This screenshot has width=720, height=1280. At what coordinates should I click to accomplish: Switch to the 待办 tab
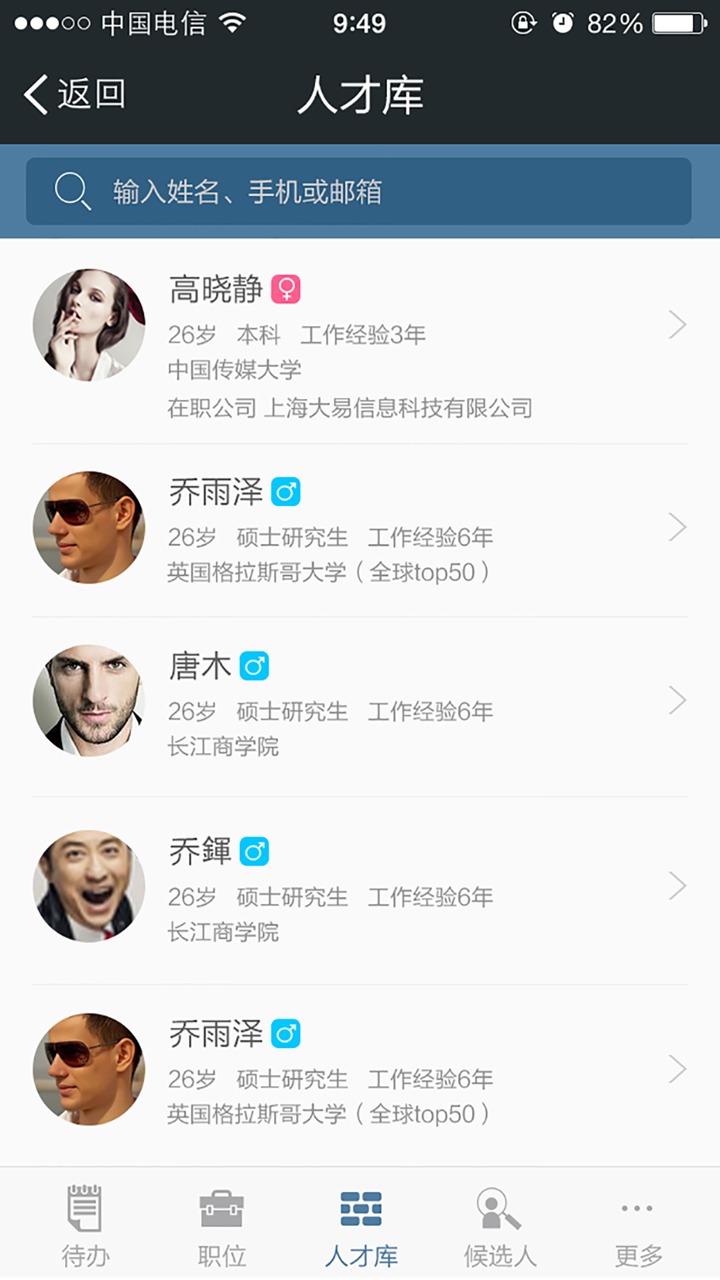[x=86, y=1225]
